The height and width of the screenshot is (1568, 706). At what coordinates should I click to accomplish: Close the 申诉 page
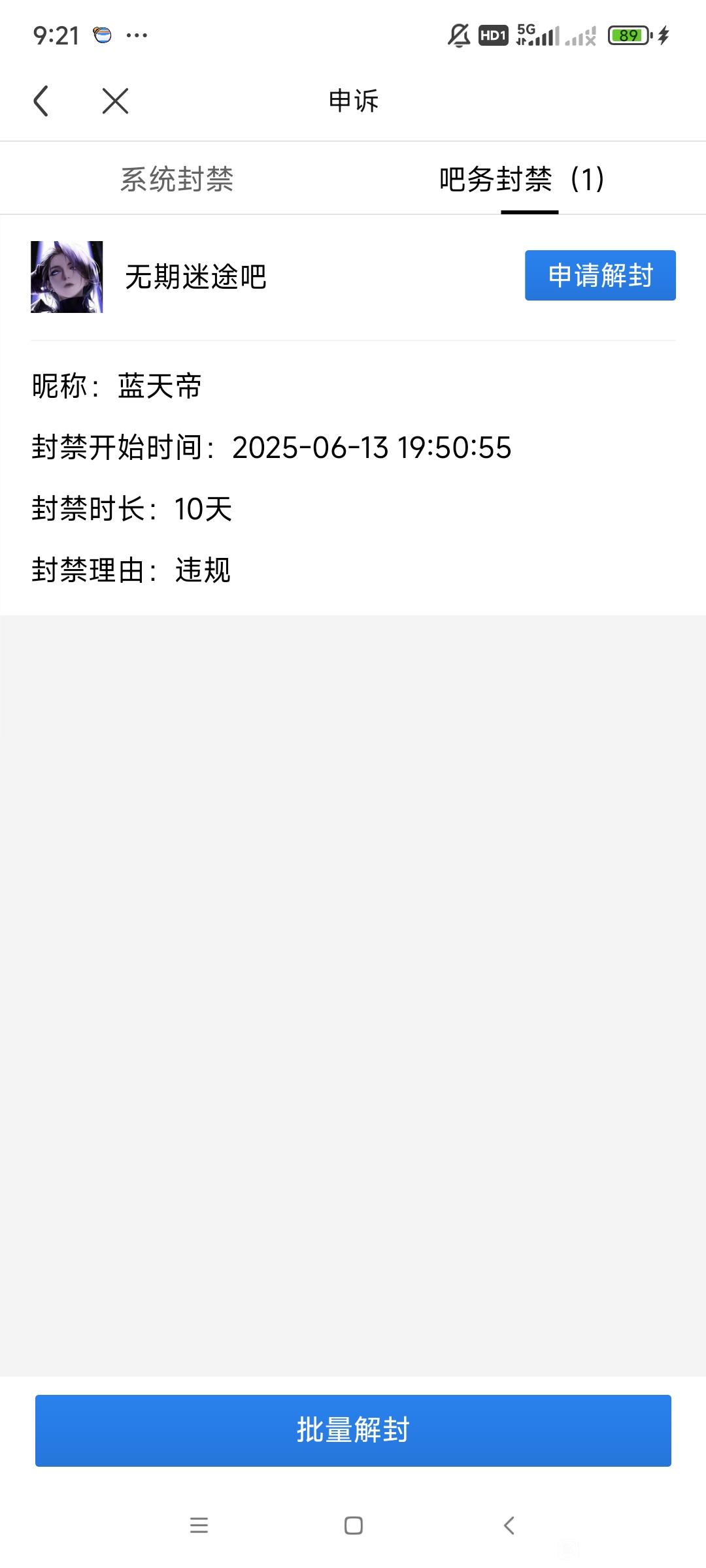coord(115,101)
